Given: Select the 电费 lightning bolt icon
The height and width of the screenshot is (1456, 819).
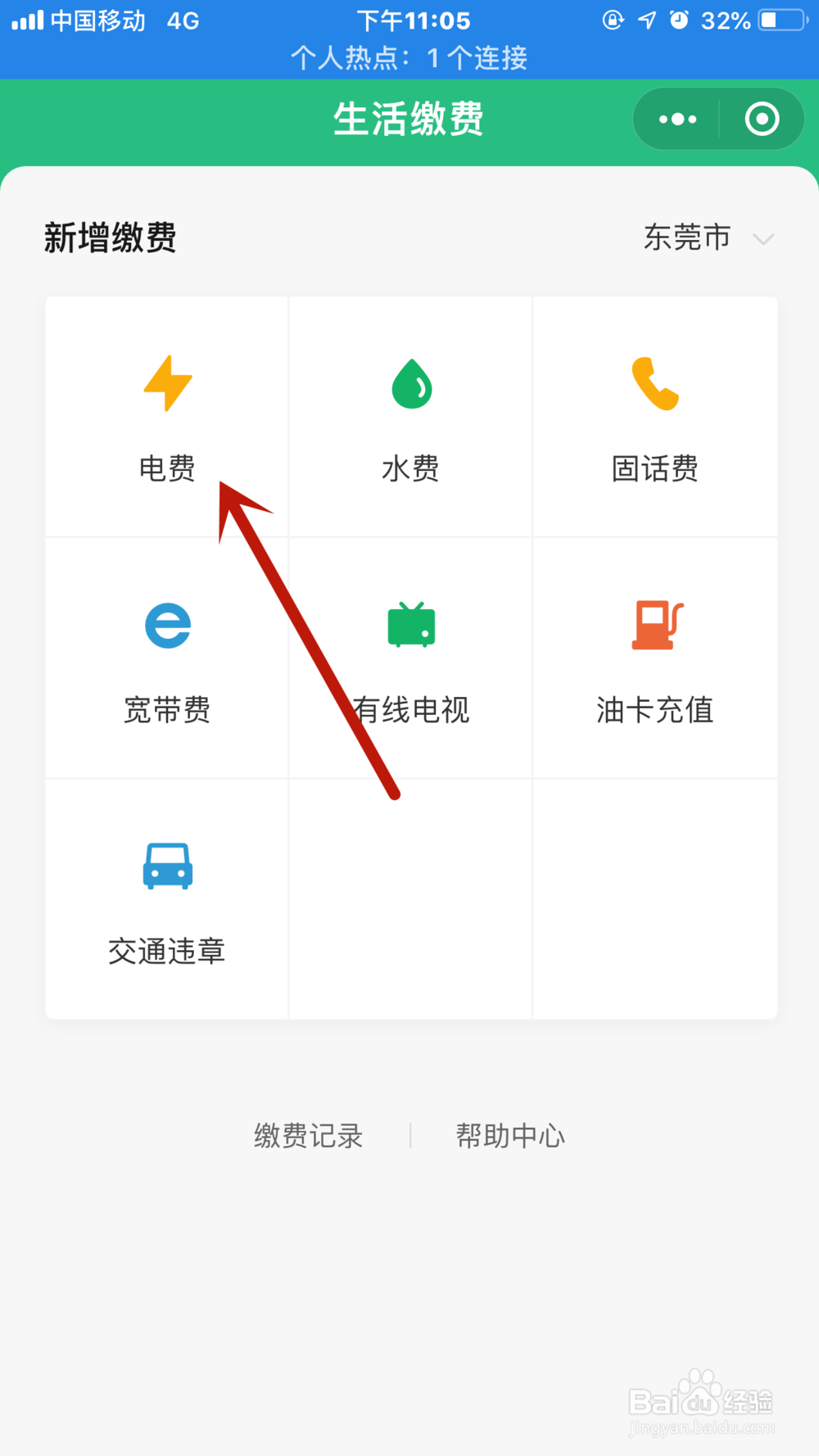Looking at the screenshot, I should (x=167, y=383).
